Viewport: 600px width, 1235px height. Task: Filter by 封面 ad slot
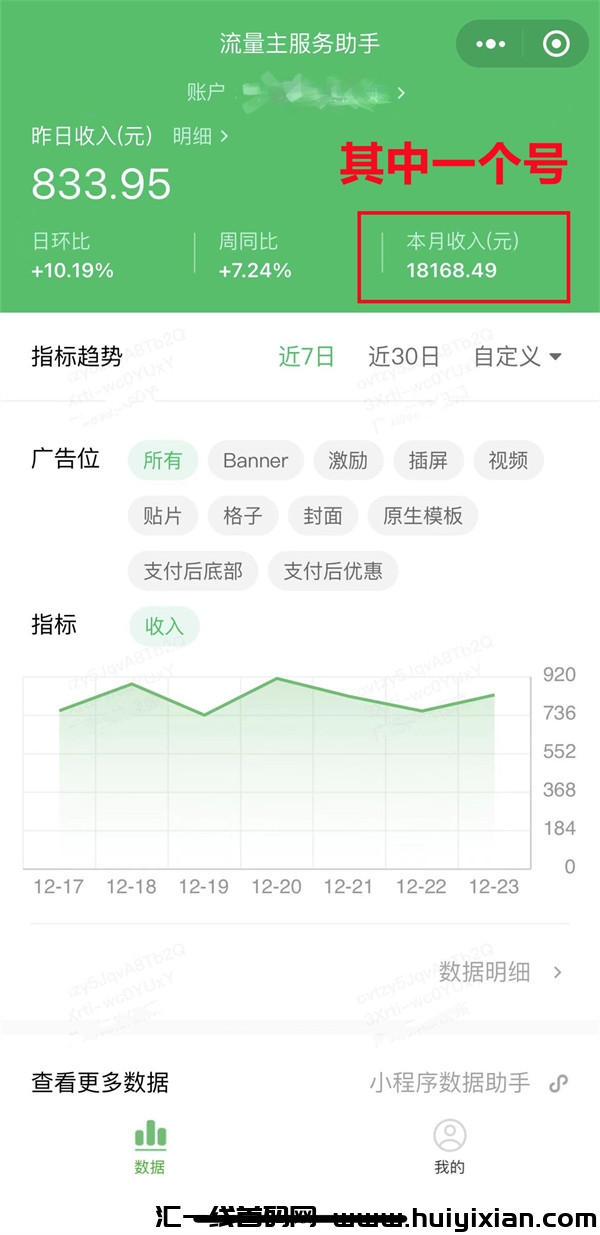pos(323,516)
